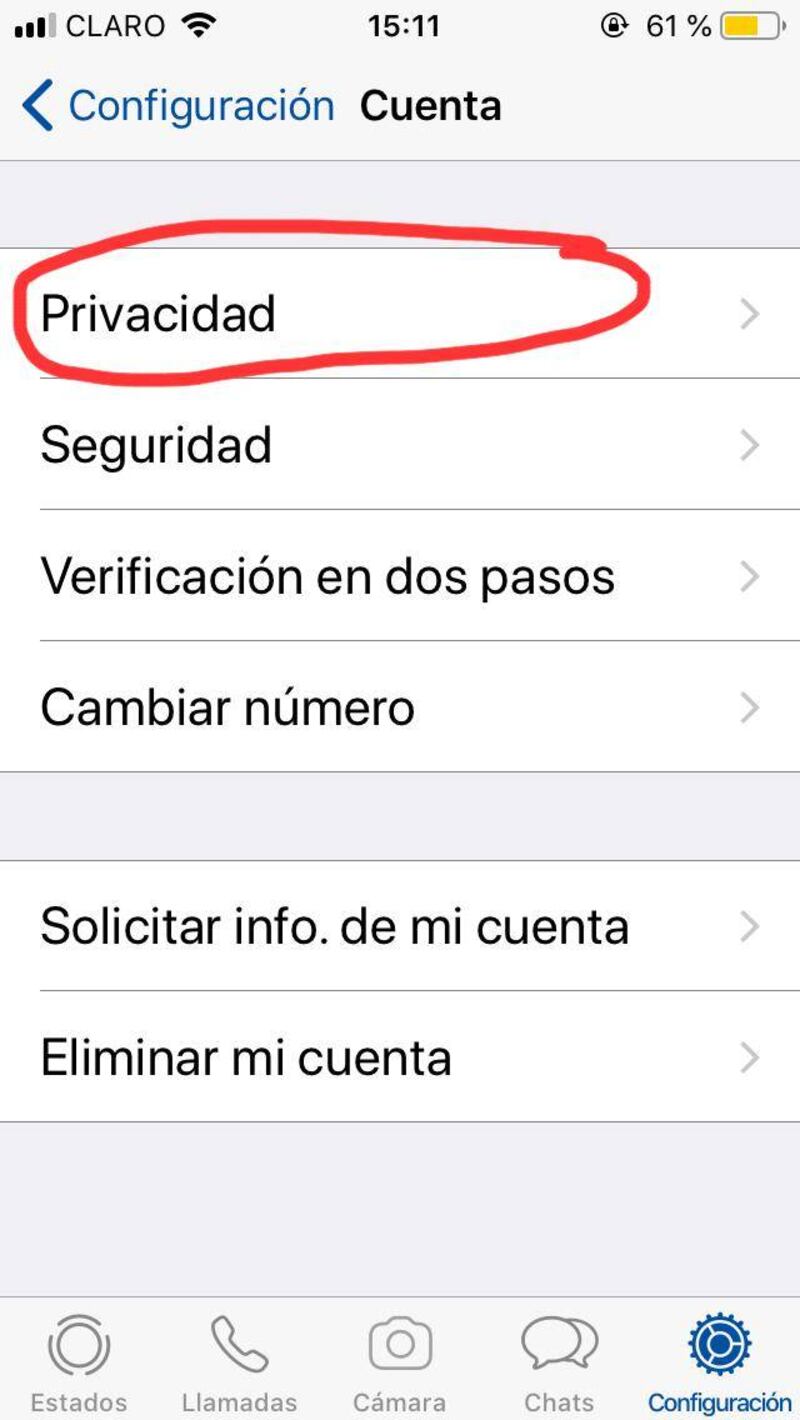Viewport: 800px width, 1420px height.
Task: Go back to Configuración
Action: pos(178,106)
